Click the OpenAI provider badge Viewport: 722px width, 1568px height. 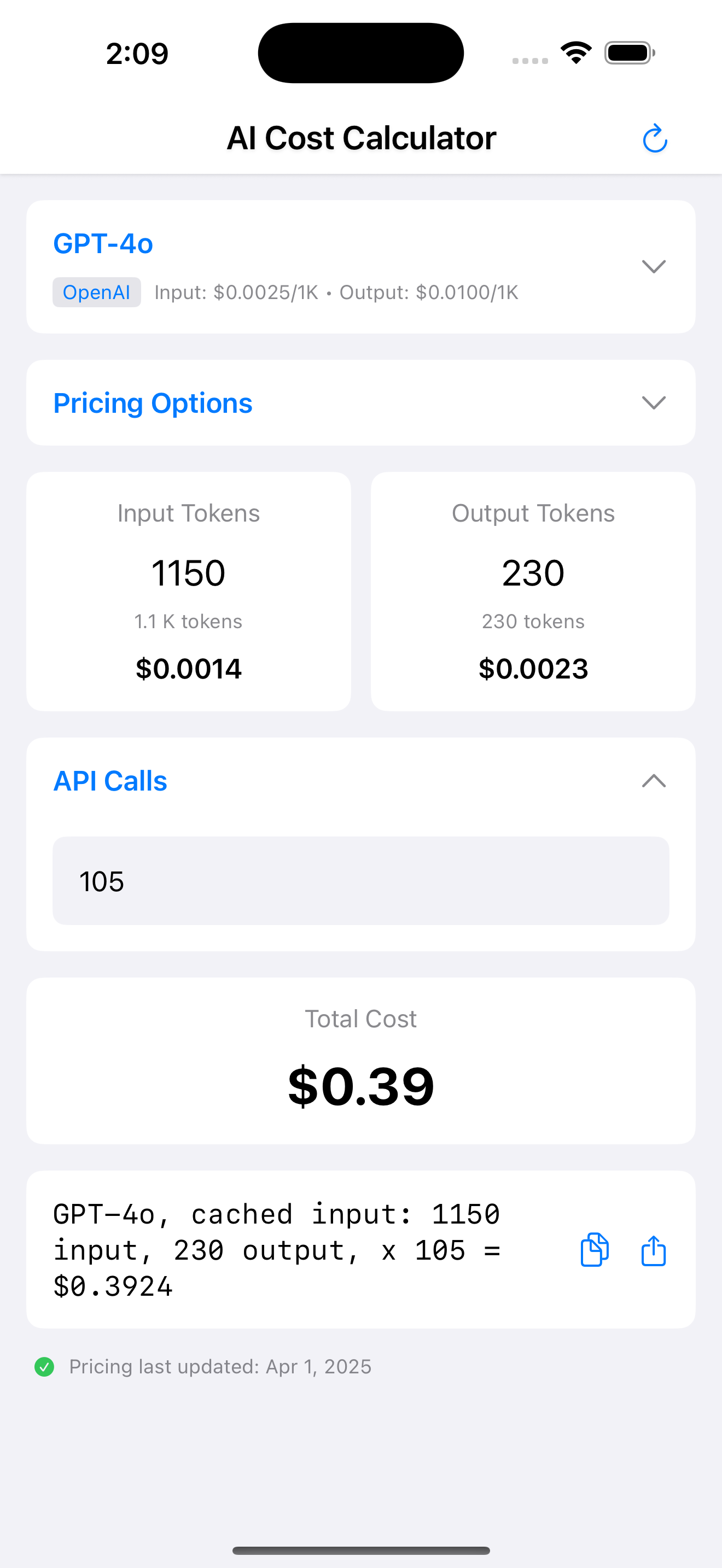[96, 292]
